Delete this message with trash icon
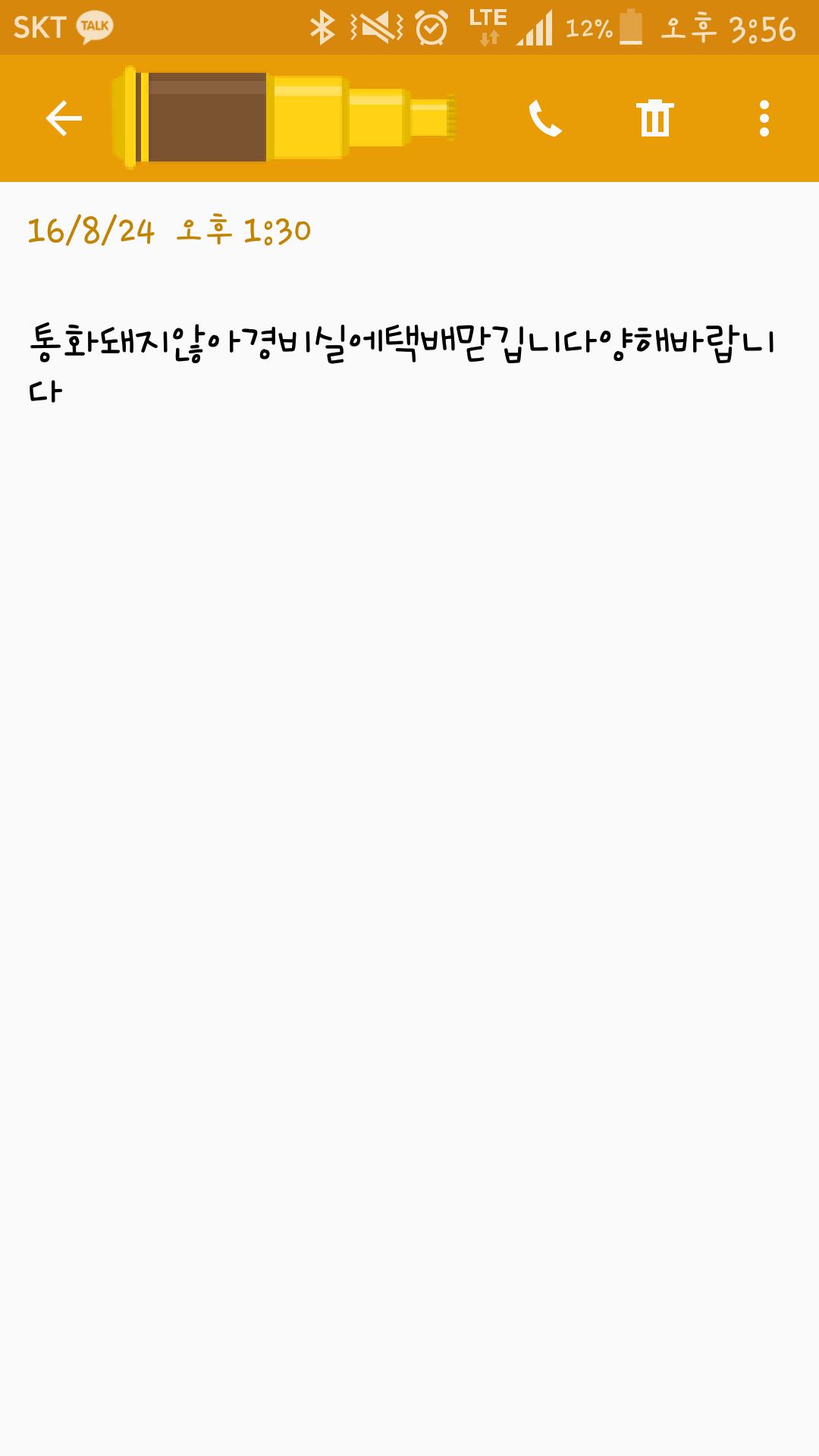 point(654,118)
